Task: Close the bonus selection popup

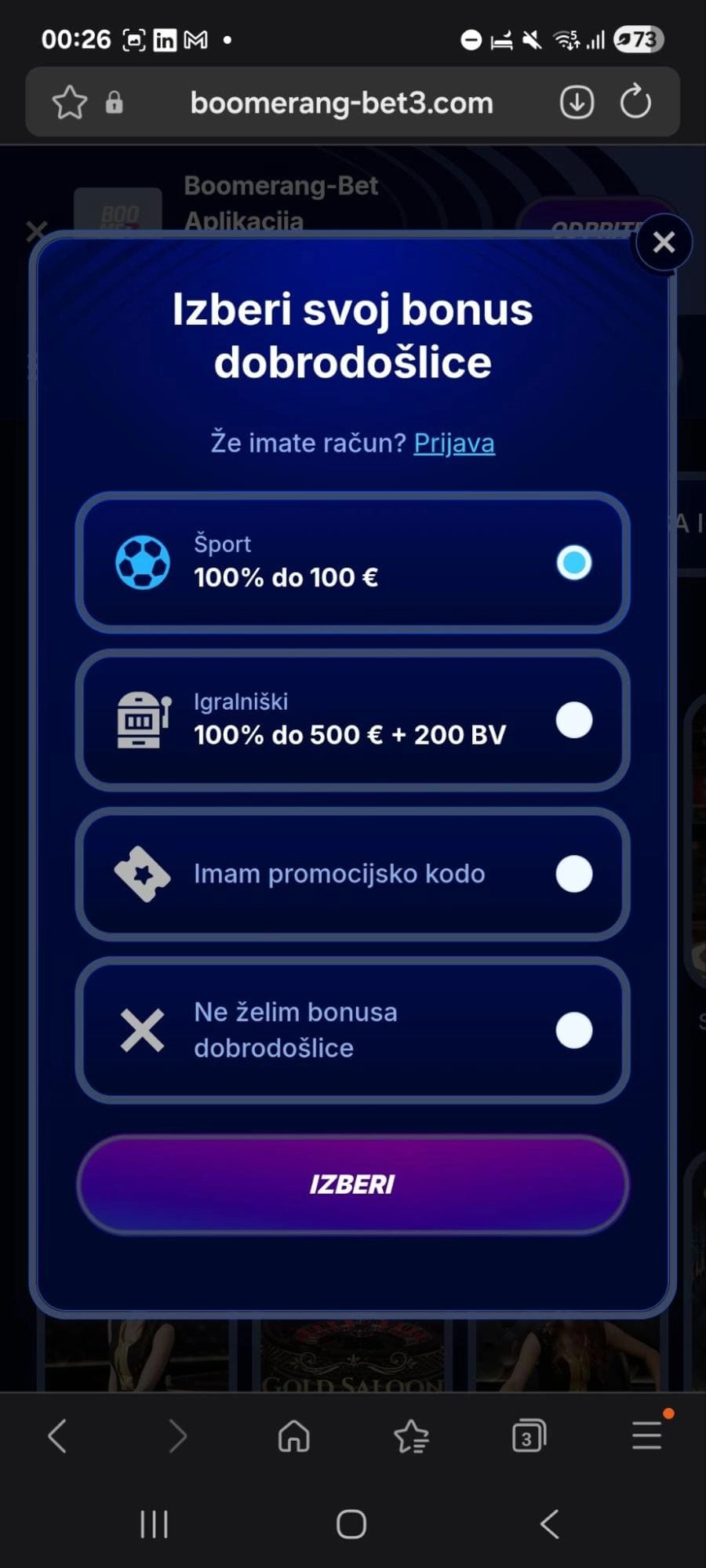Action: [664, 242]
